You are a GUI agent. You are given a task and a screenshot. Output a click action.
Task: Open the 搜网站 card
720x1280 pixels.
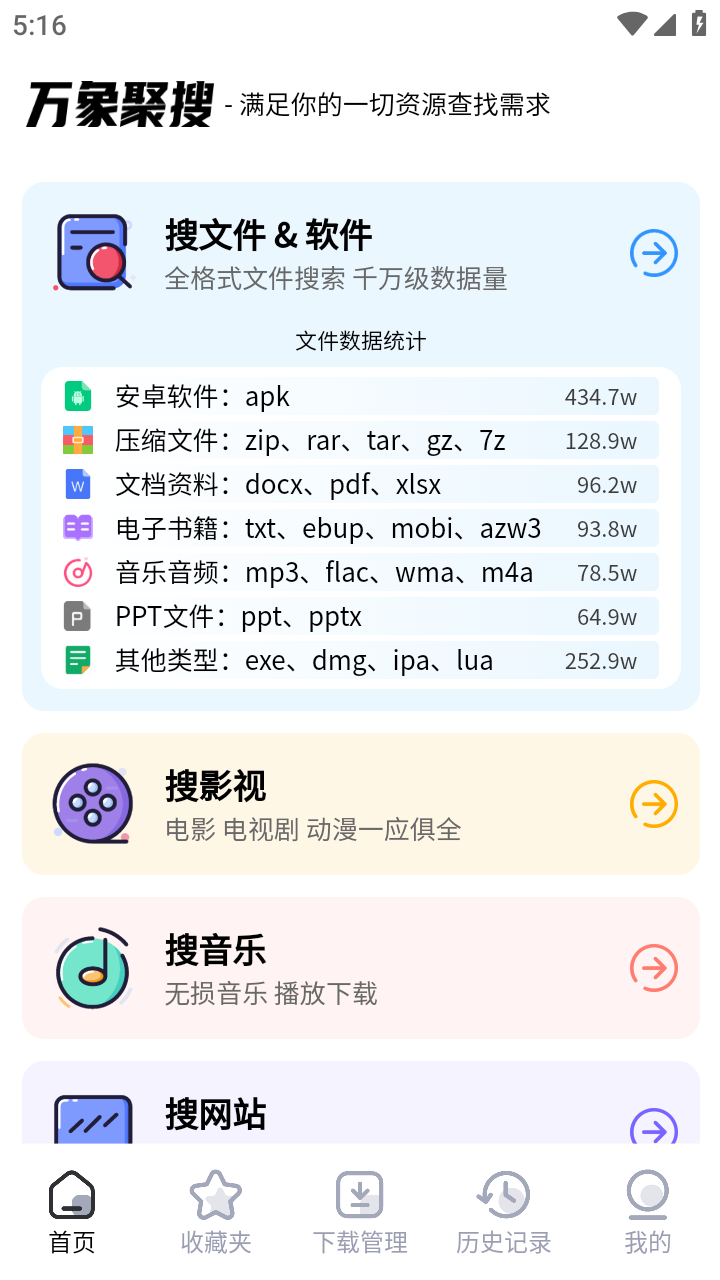360,1103
